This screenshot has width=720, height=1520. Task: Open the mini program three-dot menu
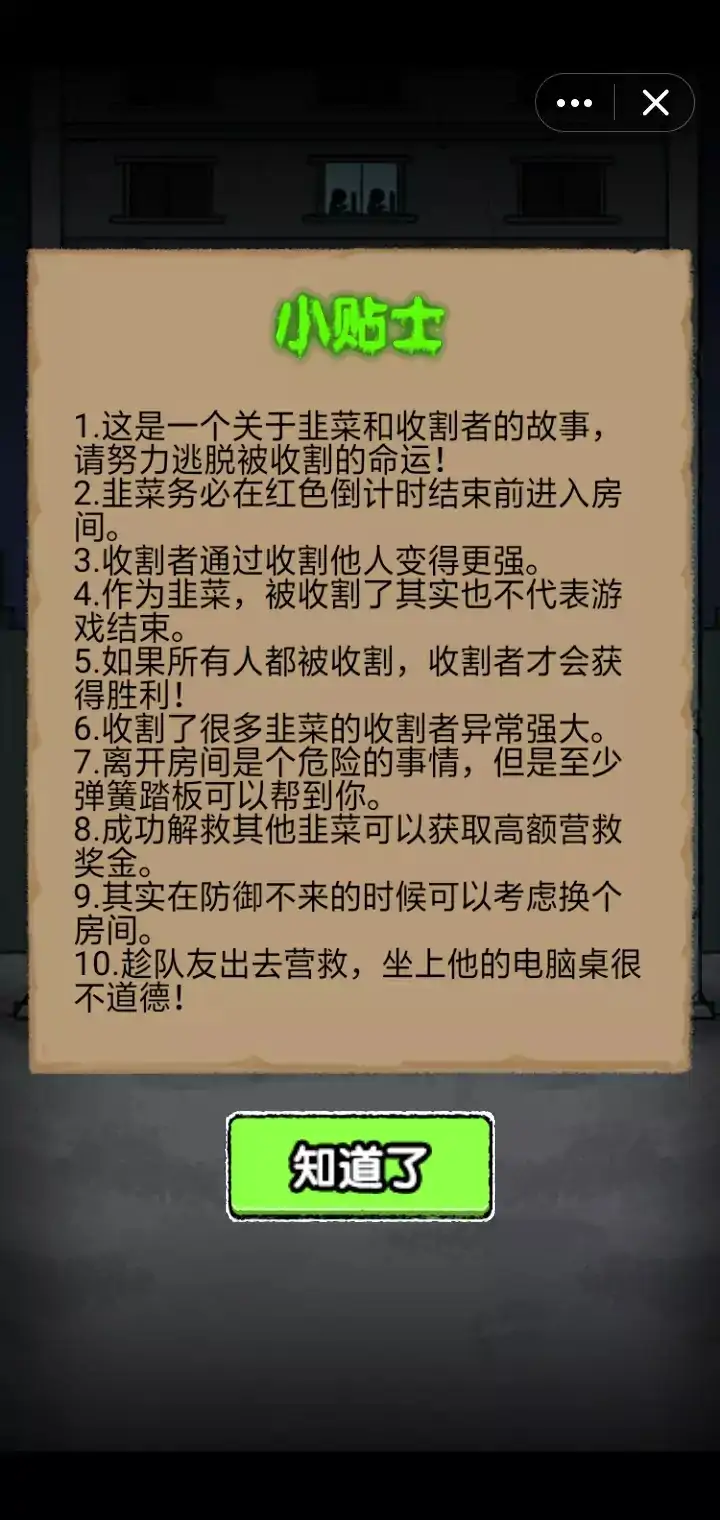pyautogui.click(x=575, y=103)
